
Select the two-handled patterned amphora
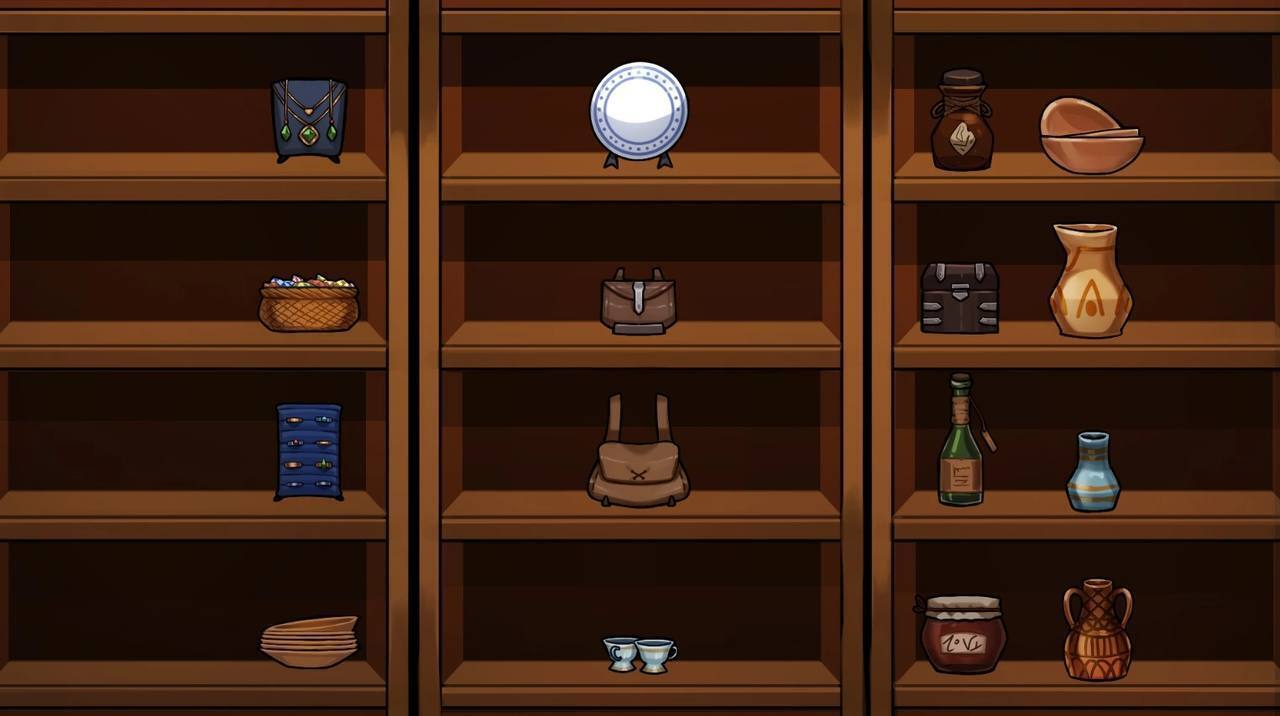[1097, 630]
